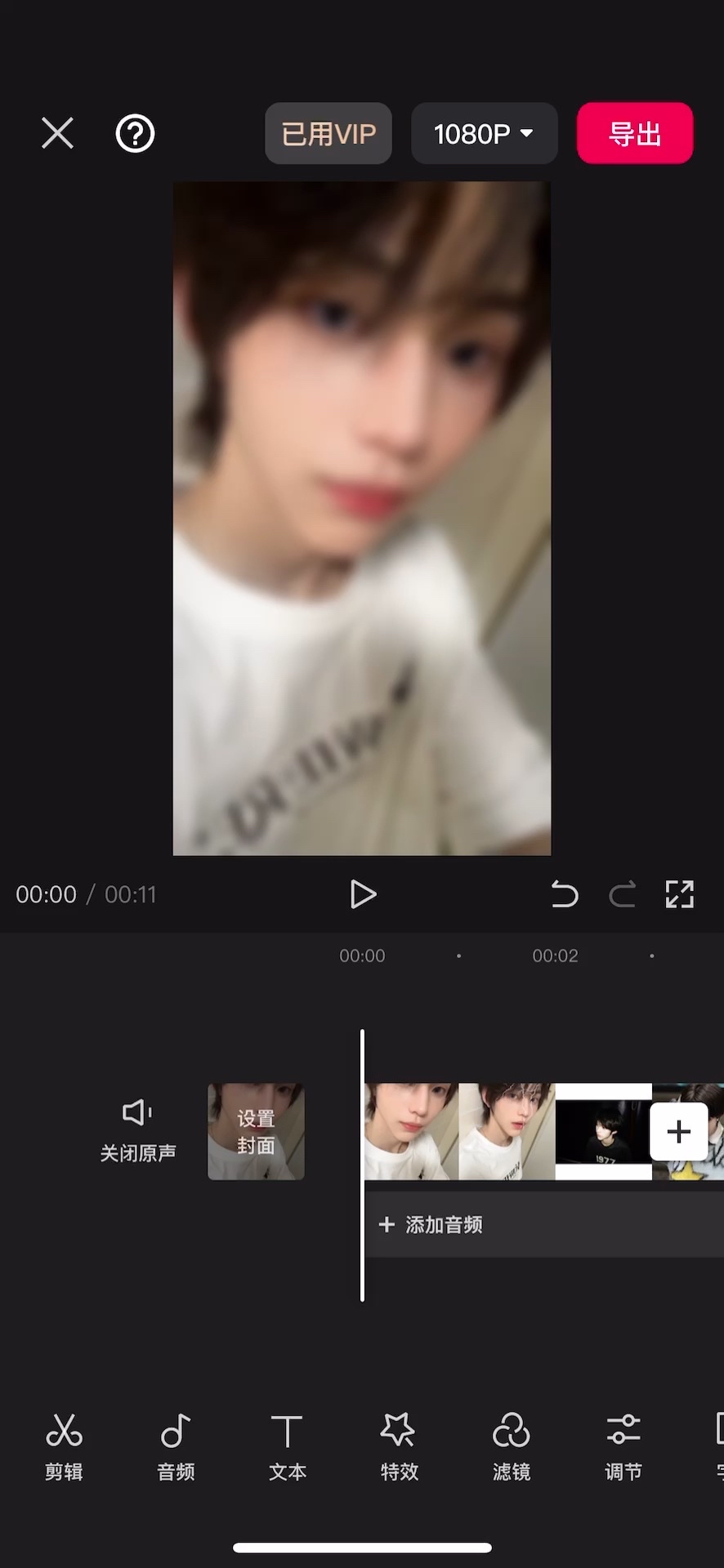Open the 音频 audio tool

click(x=176, y=1446)
